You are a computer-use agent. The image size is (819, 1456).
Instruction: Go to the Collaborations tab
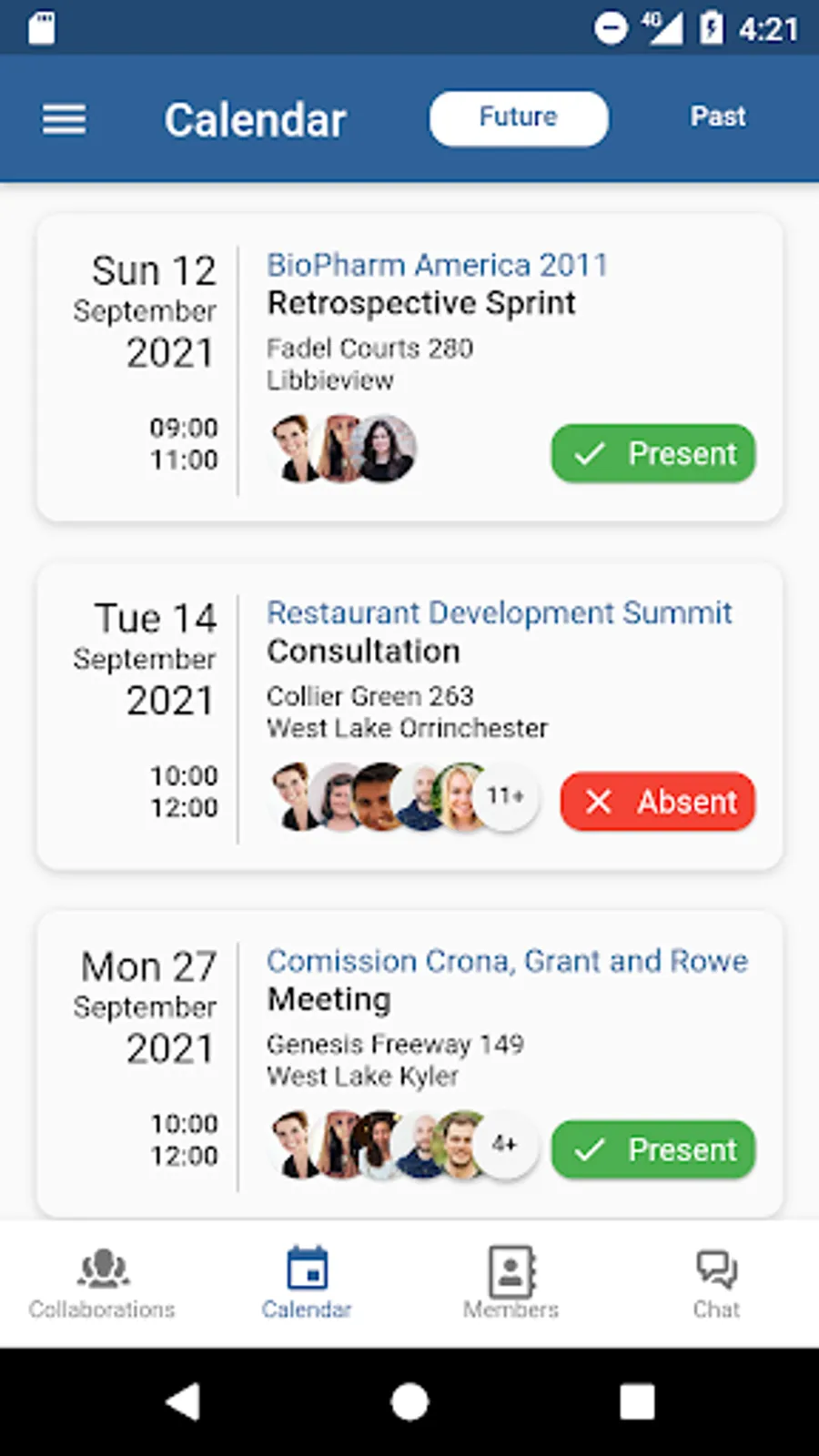102,1283
